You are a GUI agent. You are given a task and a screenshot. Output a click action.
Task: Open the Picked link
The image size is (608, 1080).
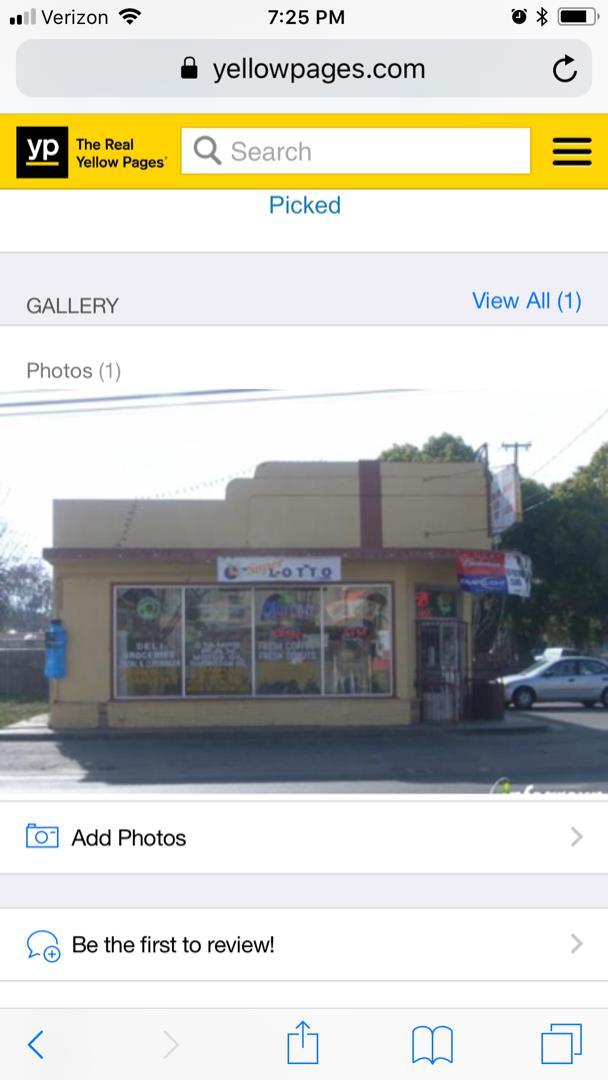[304, 205]
